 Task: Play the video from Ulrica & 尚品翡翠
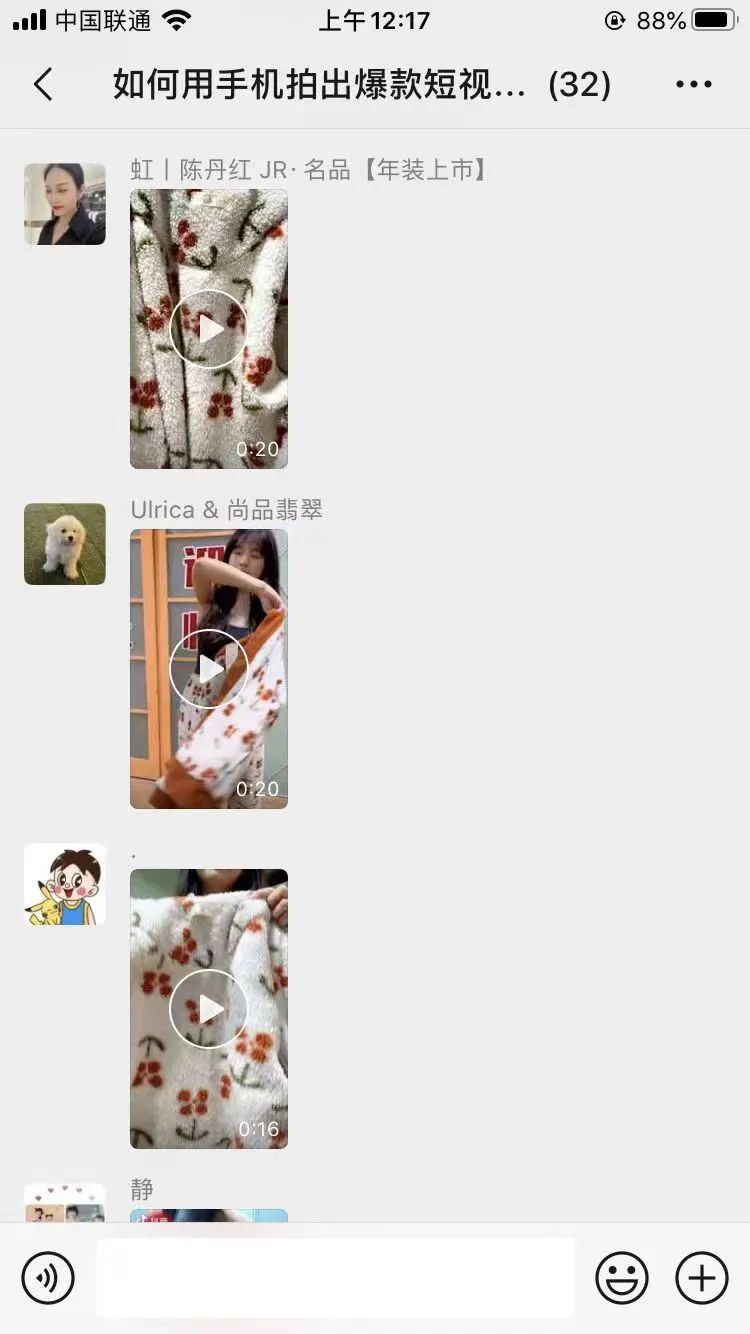point(208,669)
